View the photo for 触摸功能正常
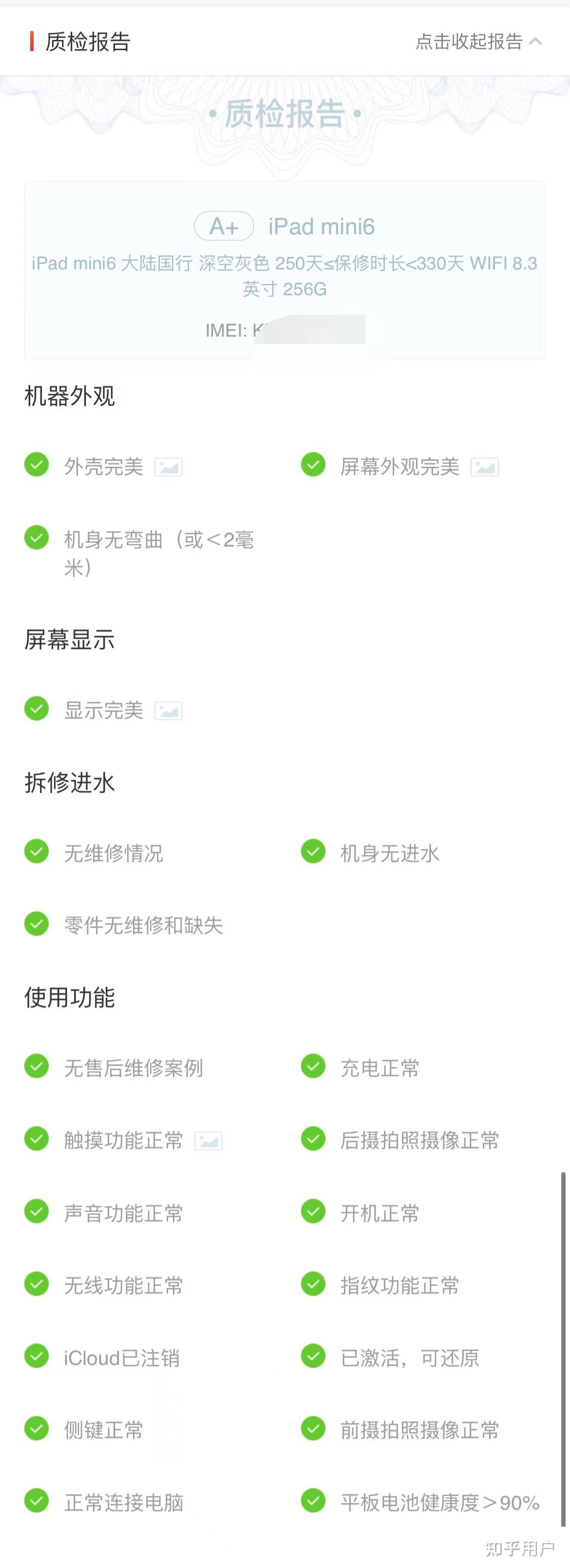Screen dimensions: 570x1568 [208, 1141]
